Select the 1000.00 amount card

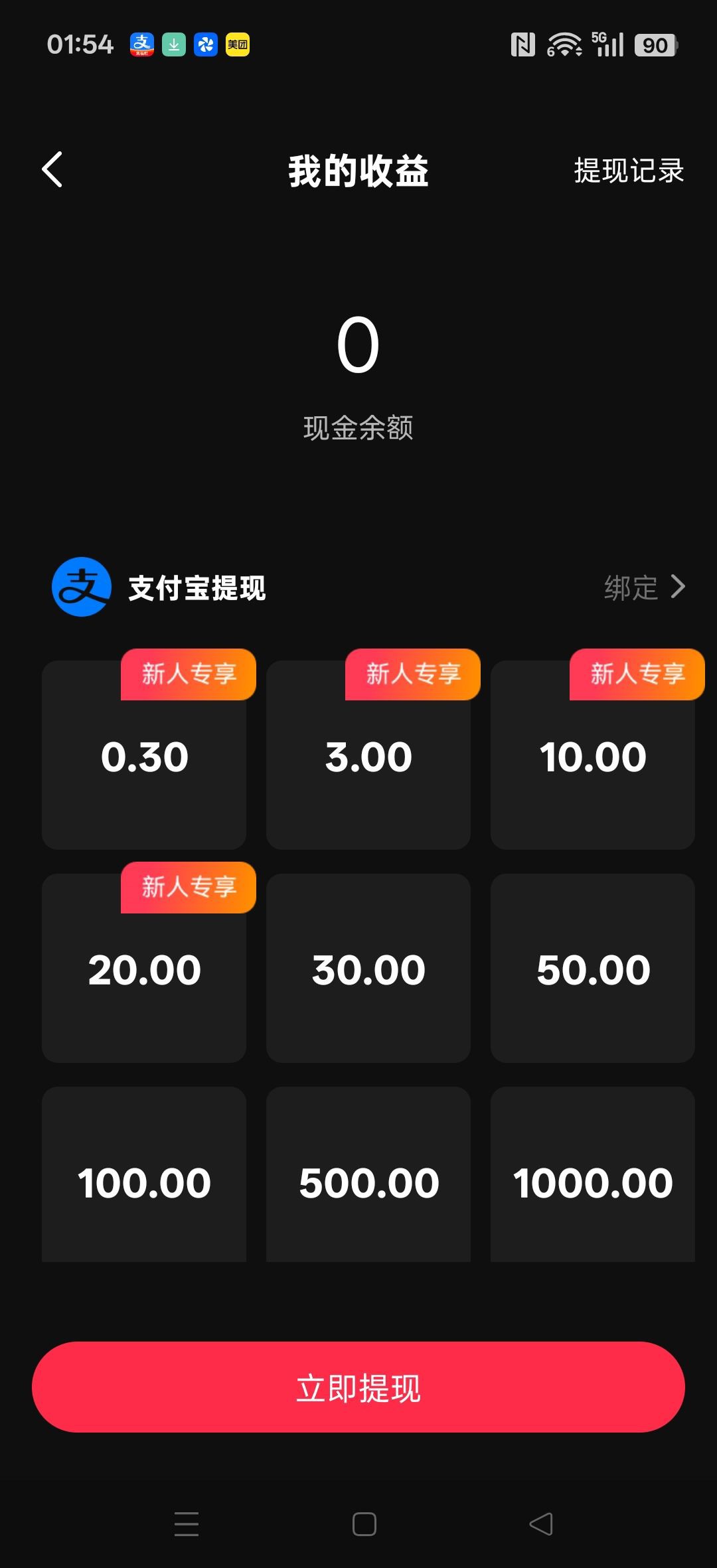[593, 1182]
